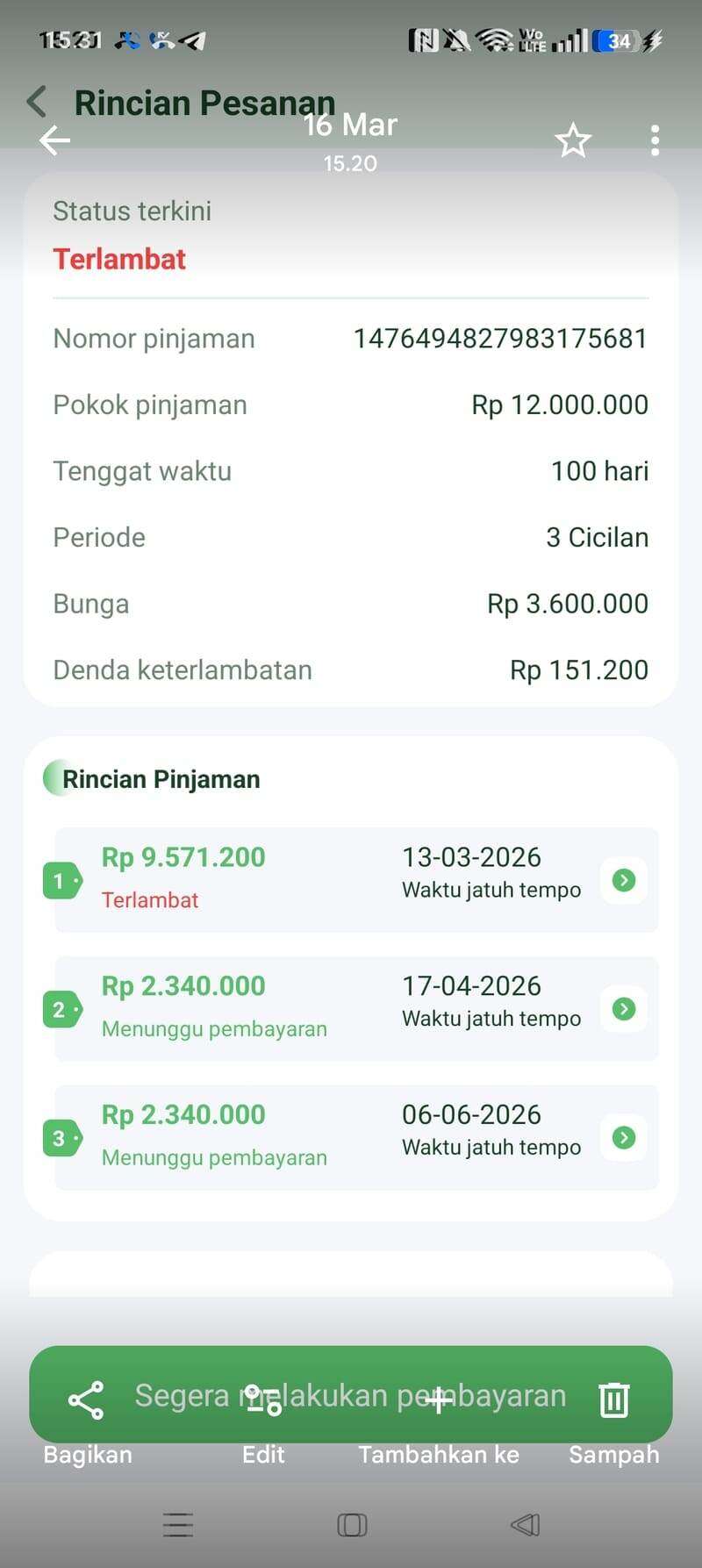
Task: Tap the Share (Bagikan) icon
Action: pos(85,1394)
